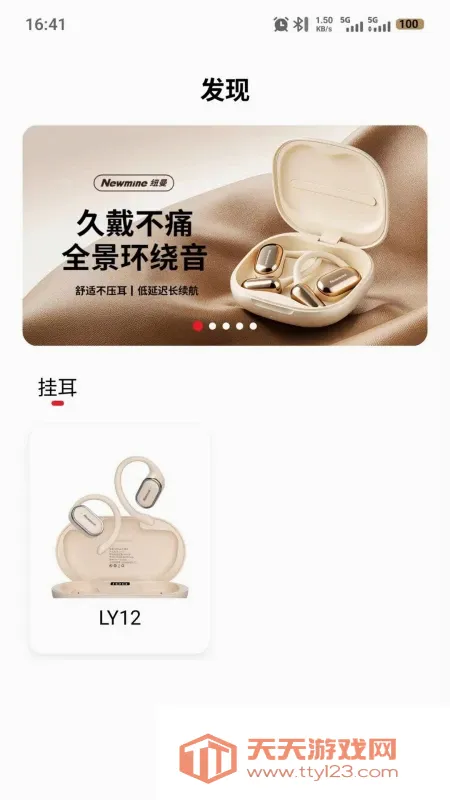The image size is (450, 800).
Task: Jump to the second banner slide dot
Action: [212, 326]
